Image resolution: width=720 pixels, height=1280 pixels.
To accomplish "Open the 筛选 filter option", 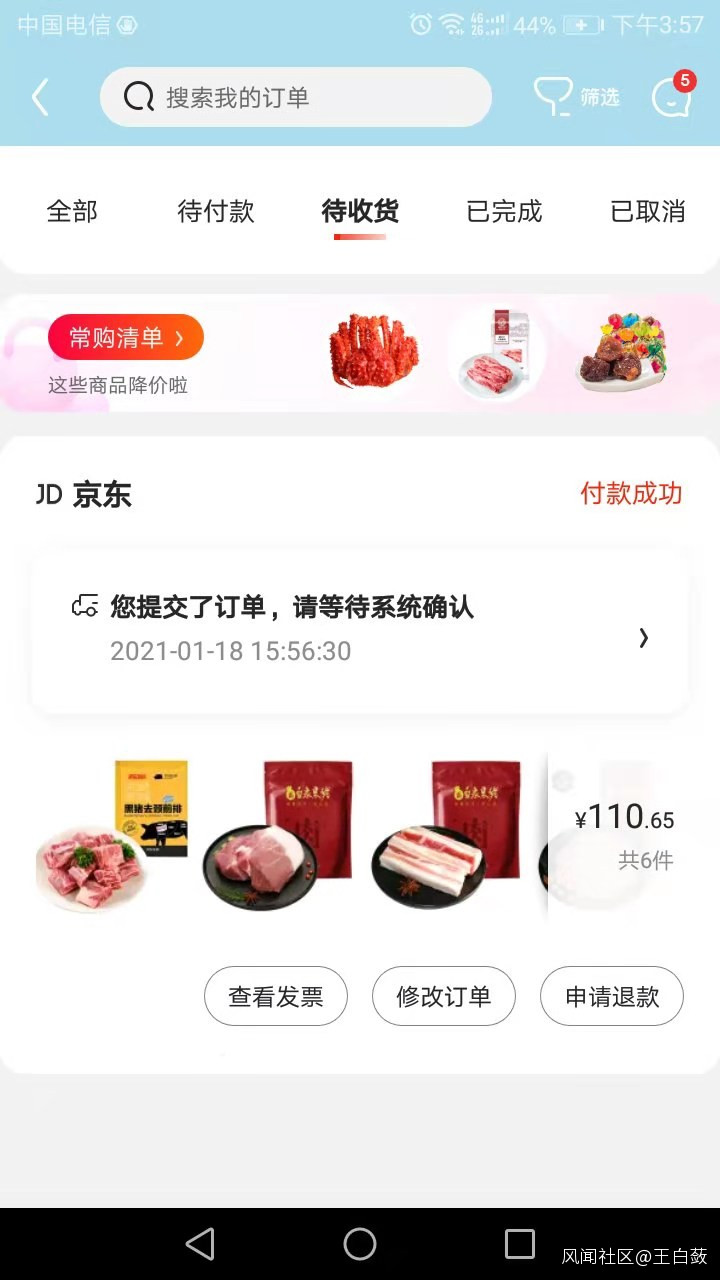I will (577, 98).
